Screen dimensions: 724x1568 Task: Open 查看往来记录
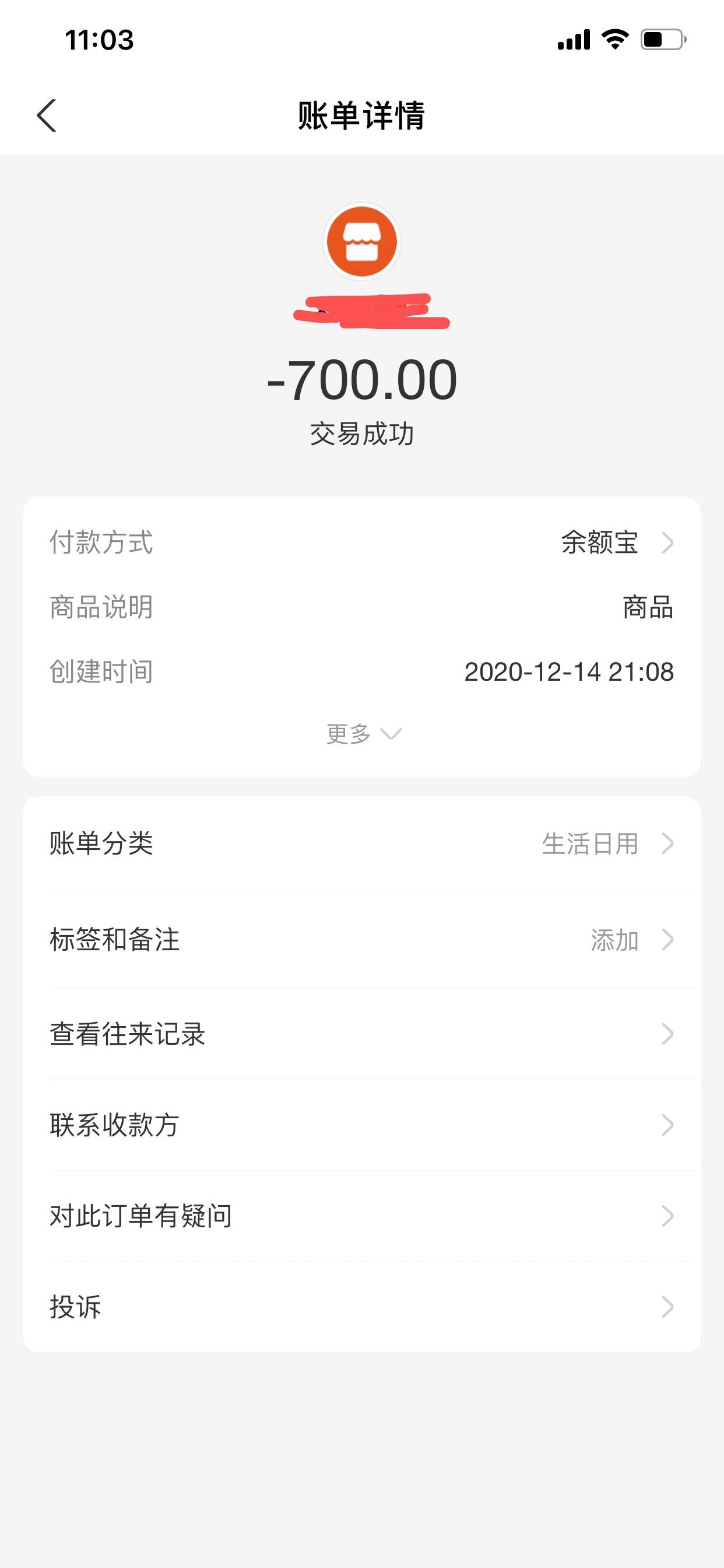(361, 1034)
